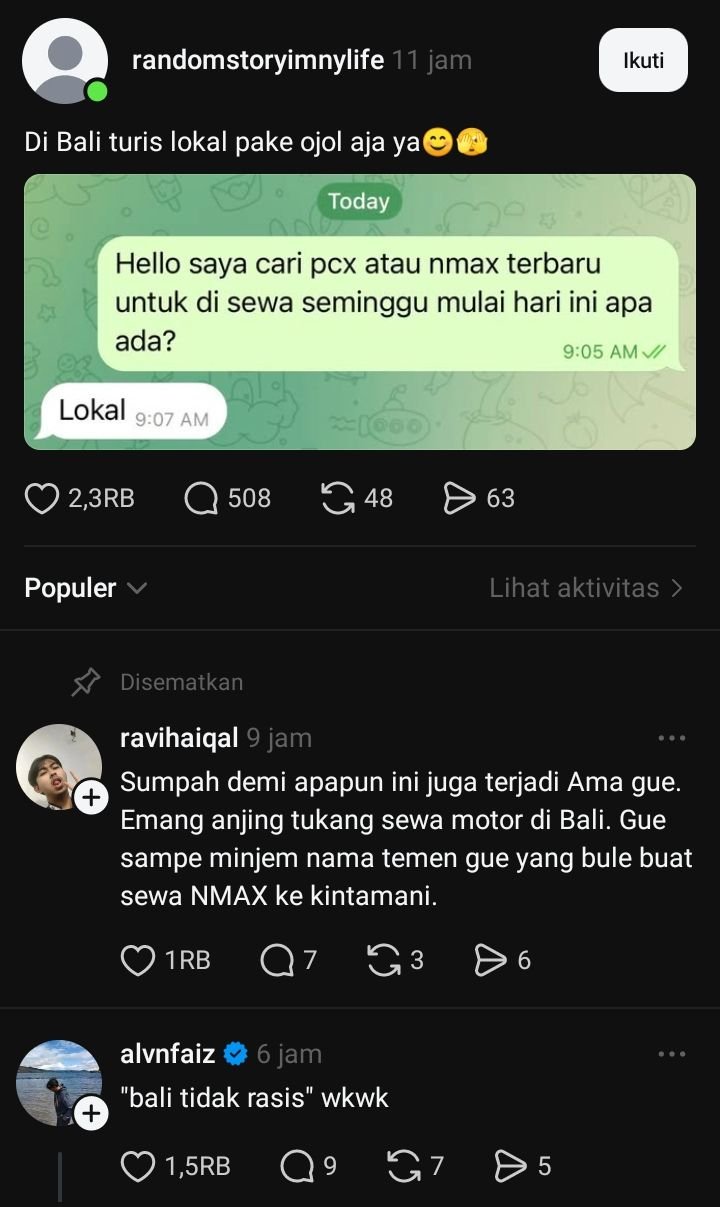The width and height of the screenshot is (720, 1207).
Task: Repost alvnfaiz's reply
Action: click(403, 1166)
